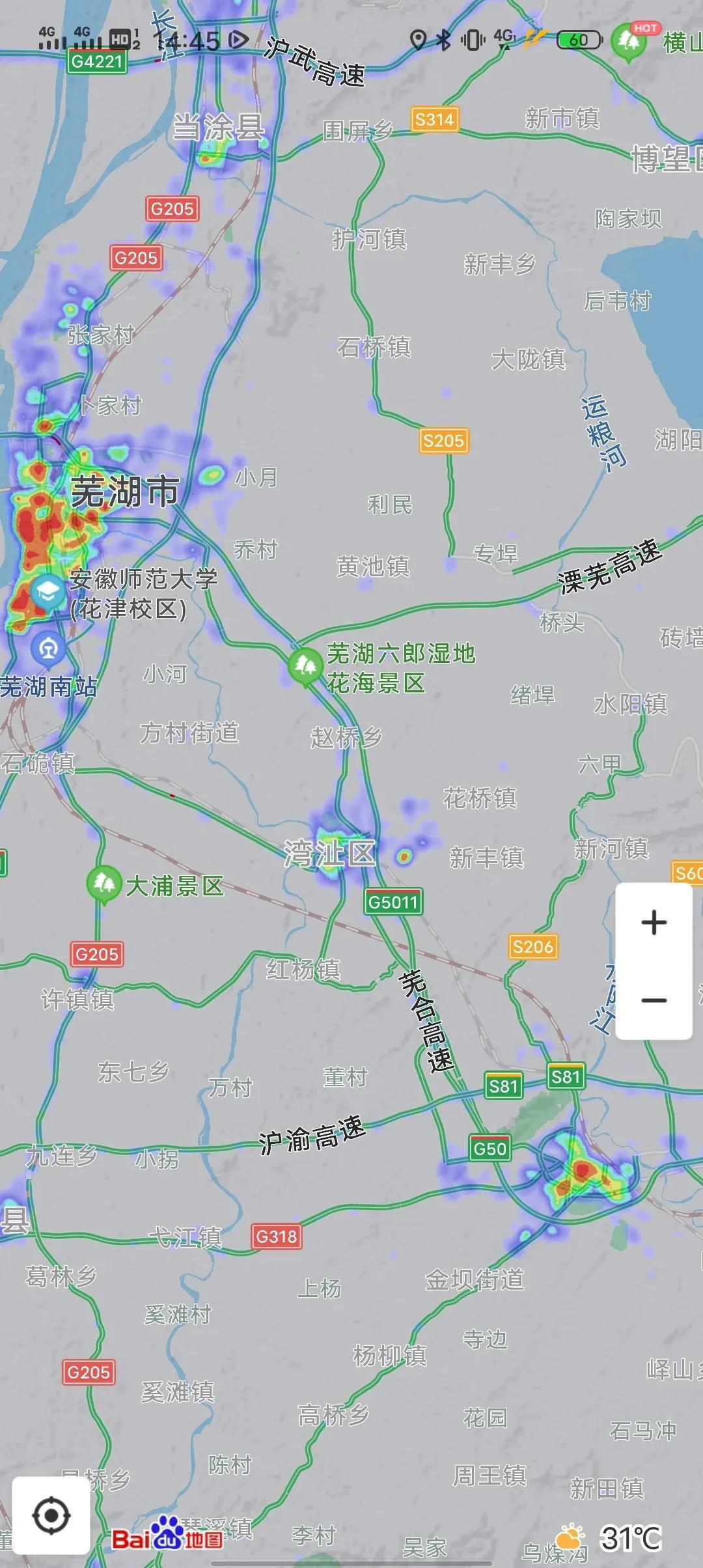Zoom in on the map

(654, 923)
